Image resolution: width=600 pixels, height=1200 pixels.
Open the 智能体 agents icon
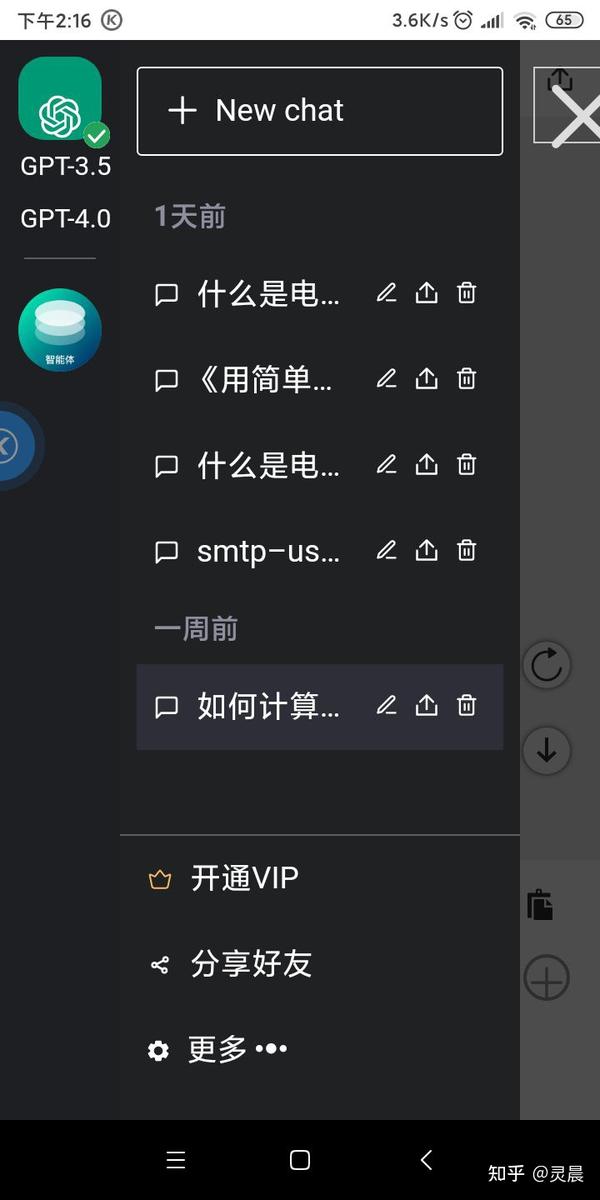pos(60,329)
